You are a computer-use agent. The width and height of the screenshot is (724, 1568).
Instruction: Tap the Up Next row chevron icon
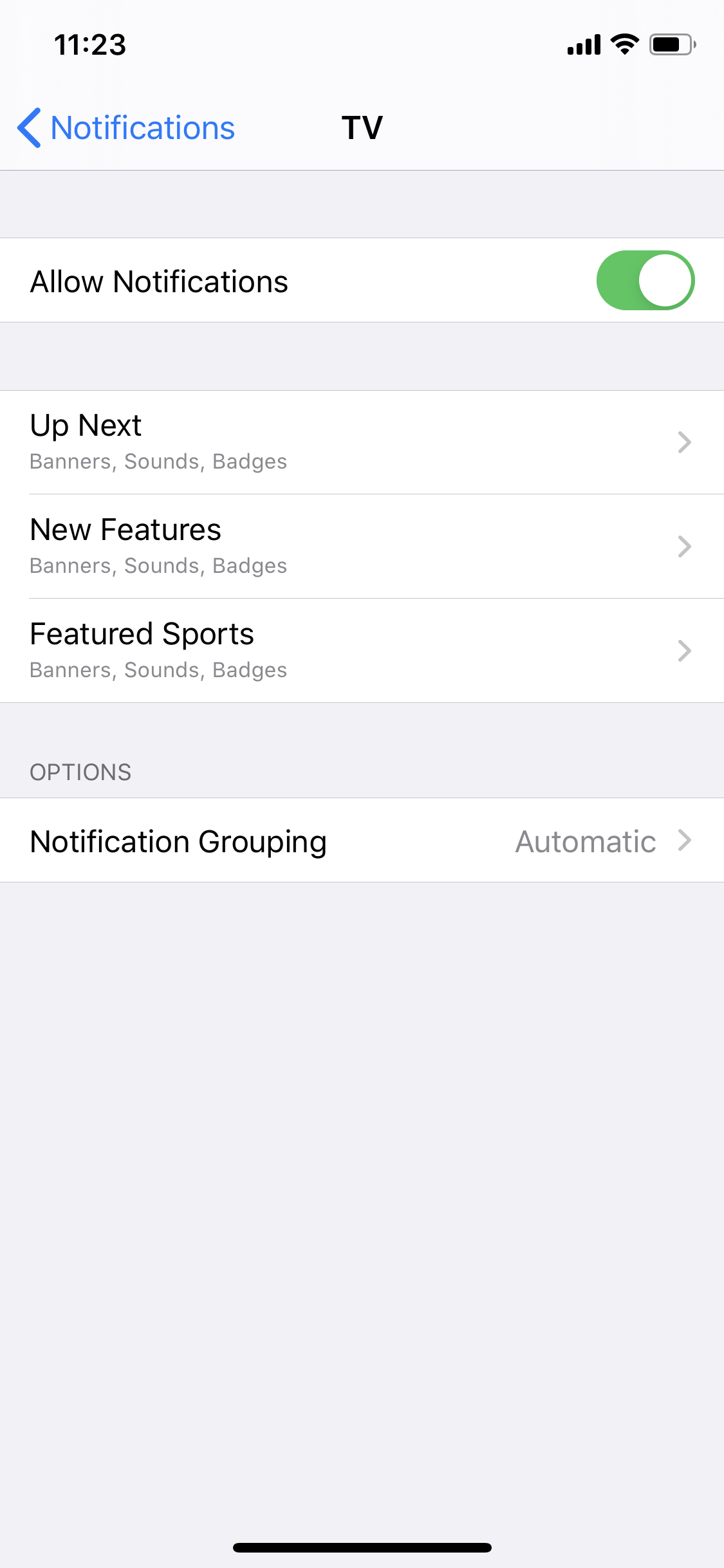click(x=684, y=442)
